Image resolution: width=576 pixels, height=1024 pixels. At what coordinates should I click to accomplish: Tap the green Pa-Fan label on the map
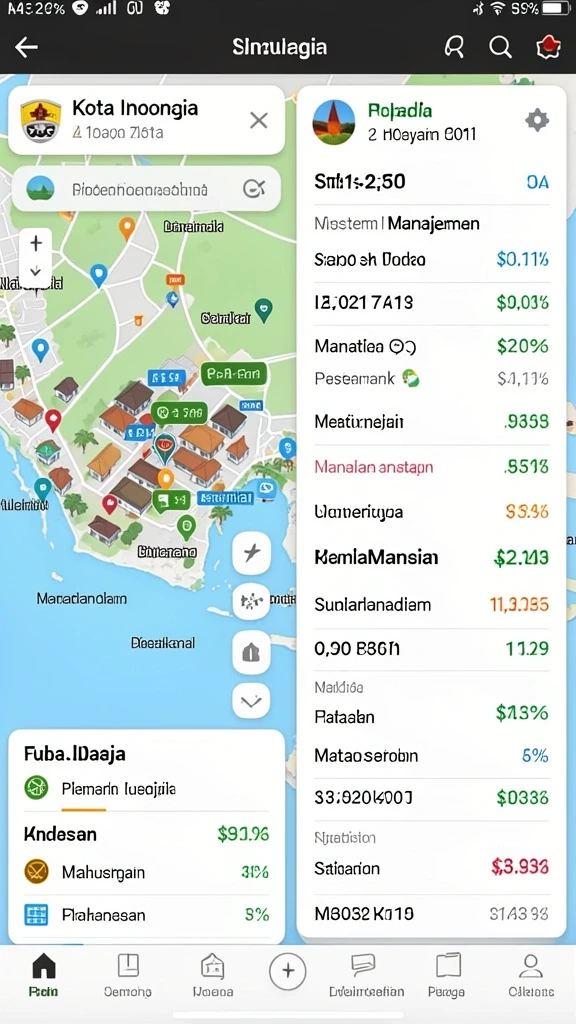click(x=234, y=374)
